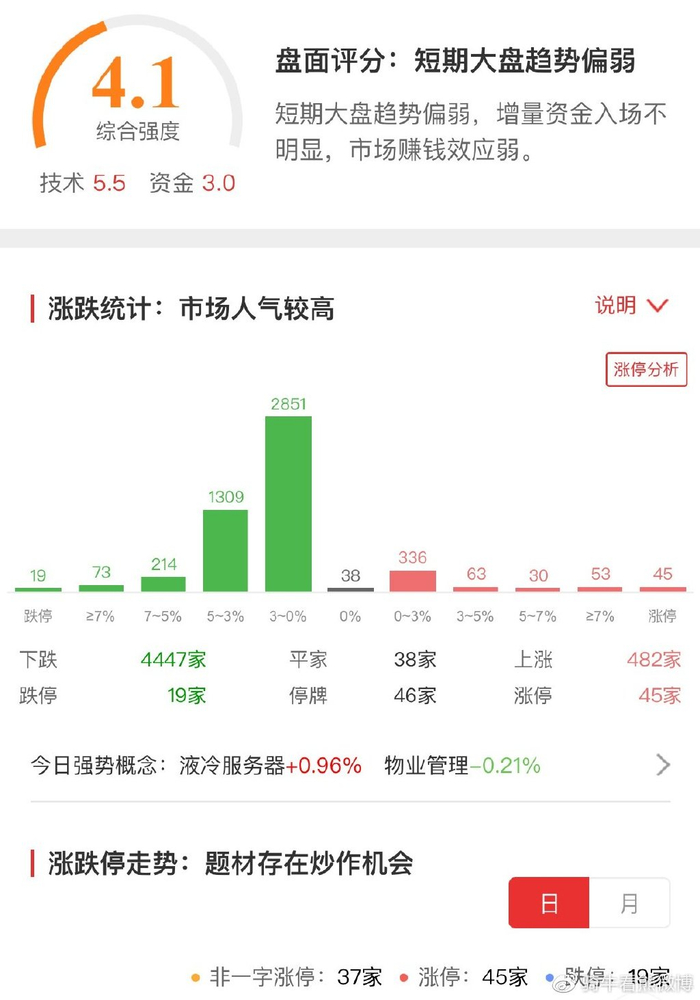The width and height of the screenshot is (700, 1000).
Task: Switch to the 月 monthly view
Action: (x=629, y=902)
